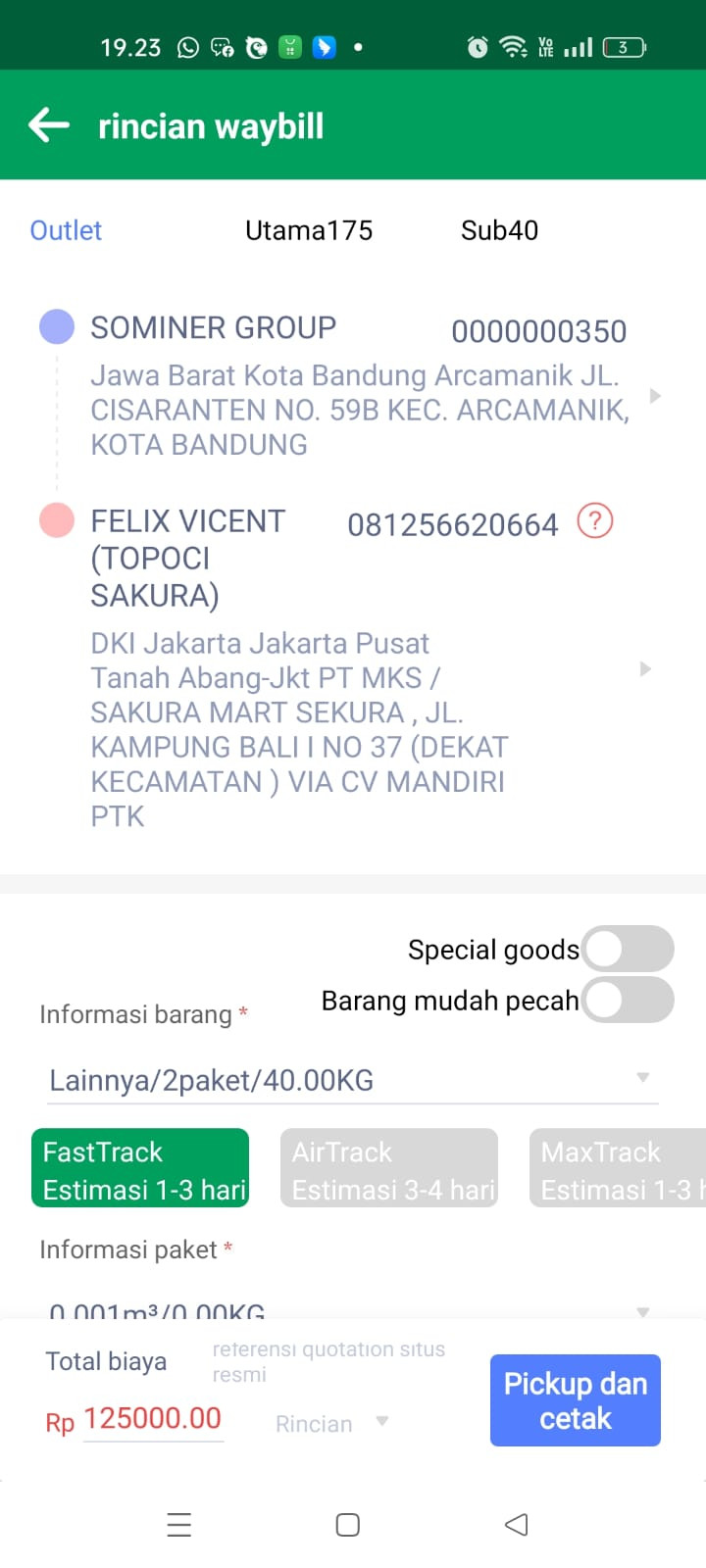Edit the total biaya amount field

153,1419
